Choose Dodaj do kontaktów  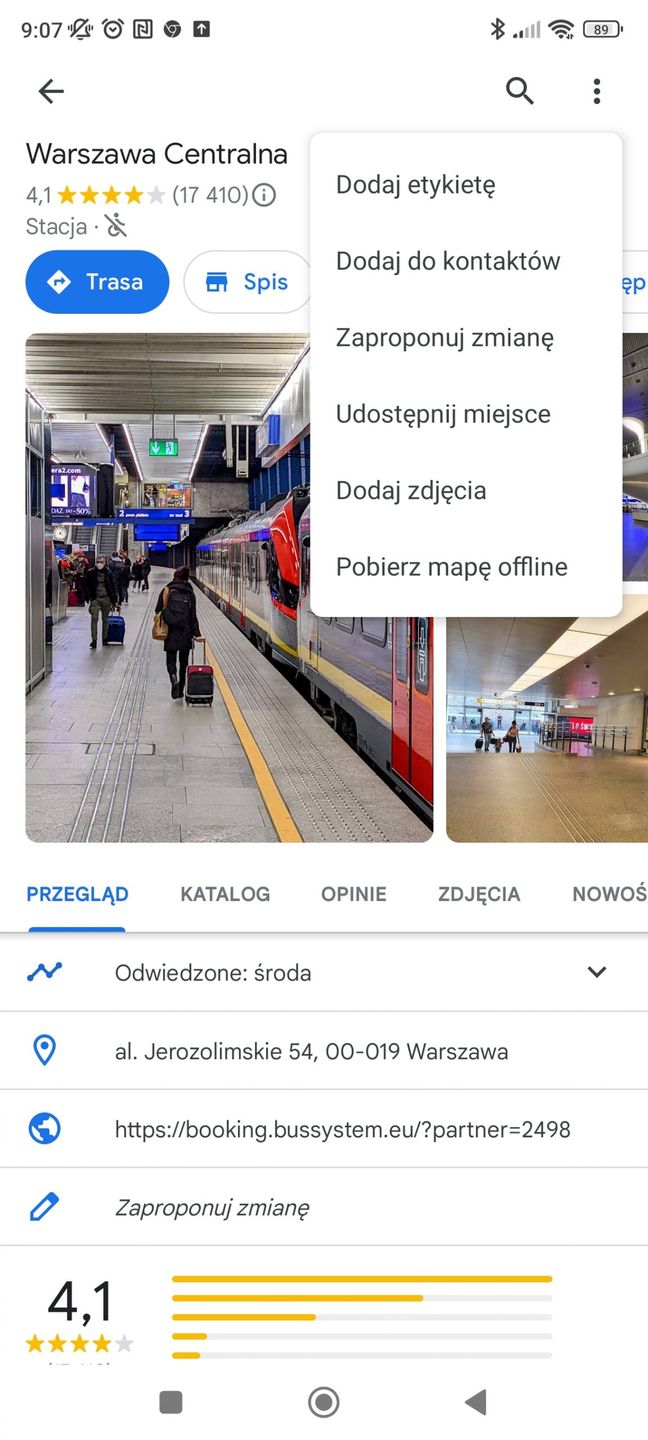point(447,261)
